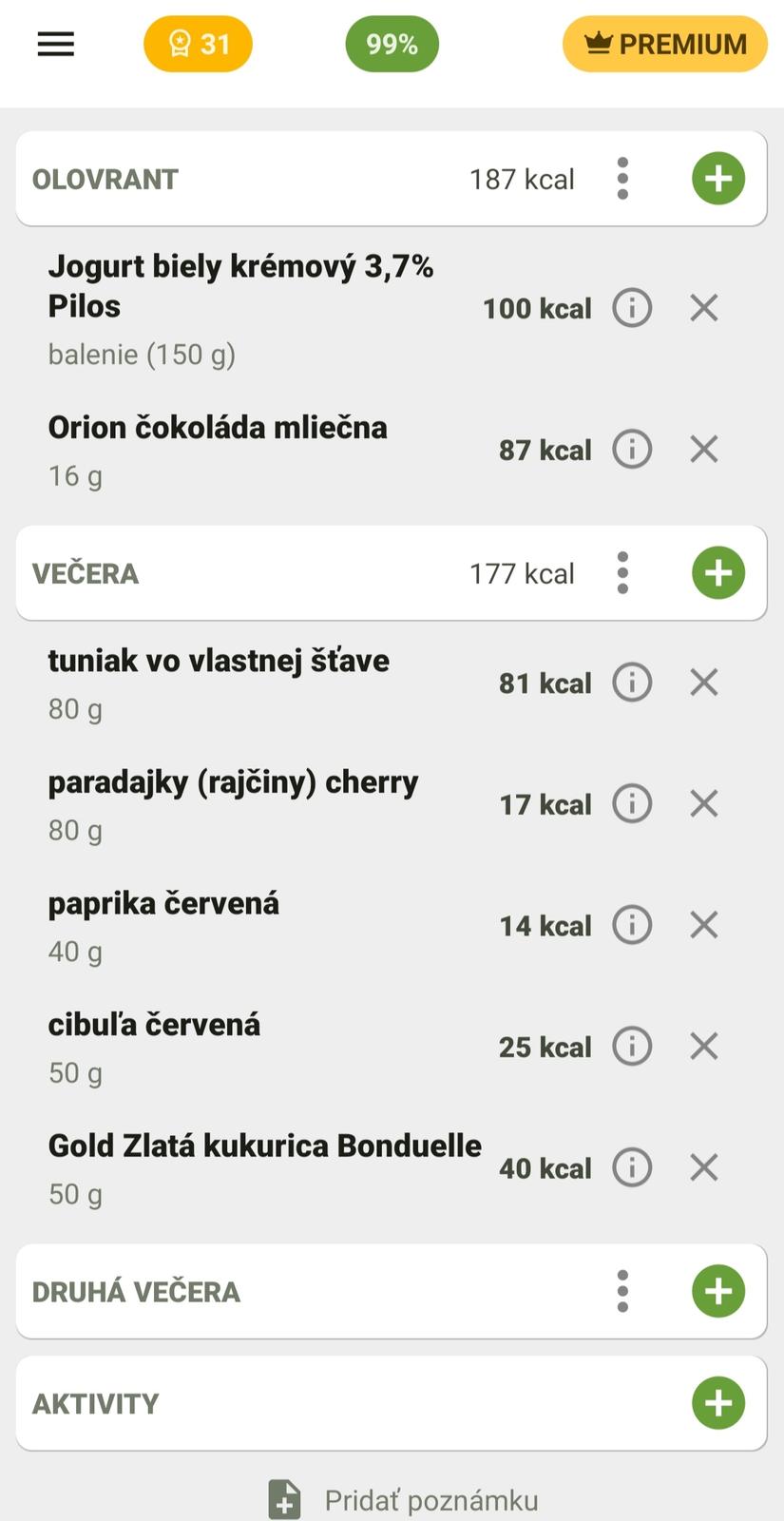Remove Gold Zlatá kukurica Bonduelle
Viewport: 784px width, 1521px height.
pyautogui.click(x=704, y=1167)
